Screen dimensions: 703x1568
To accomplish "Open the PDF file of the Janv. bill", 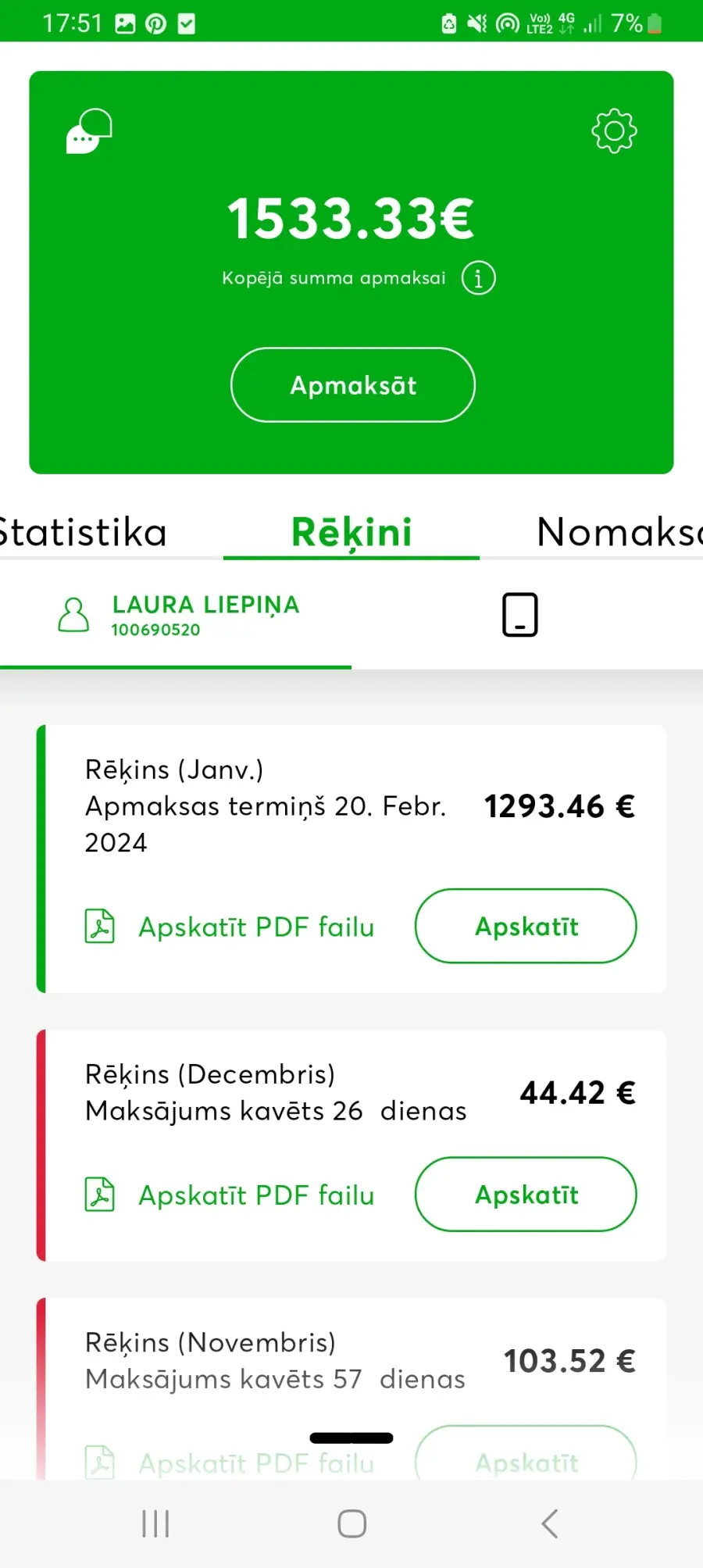I will click(x=230, y=927).
